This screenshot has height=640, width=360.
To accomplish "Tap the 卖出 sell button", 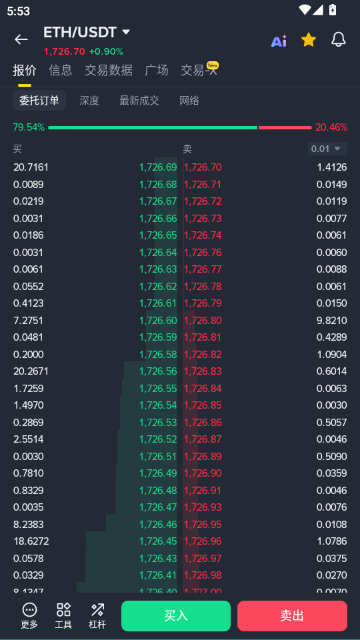I will pos(292,616).
